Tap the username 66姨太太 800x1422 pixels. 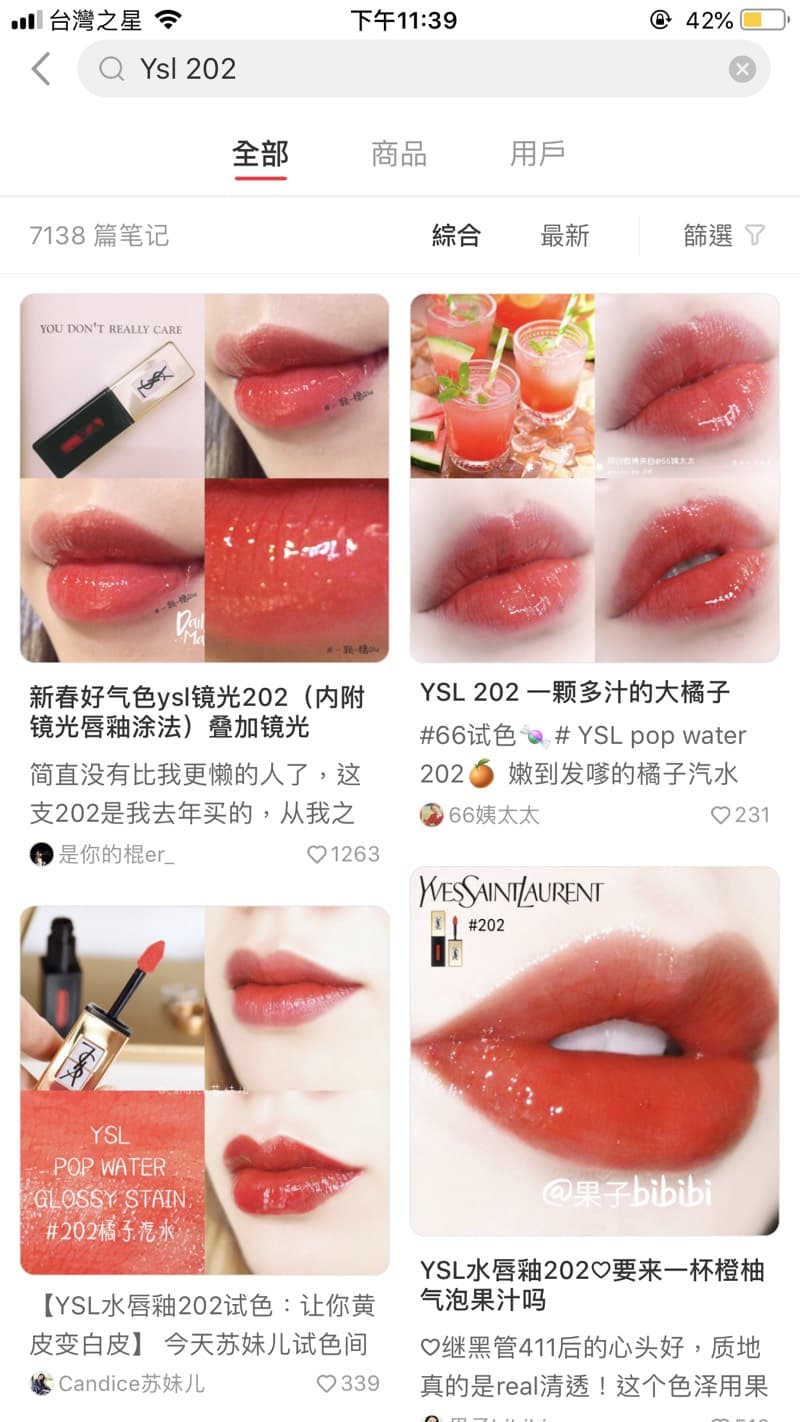pos(495,815)
